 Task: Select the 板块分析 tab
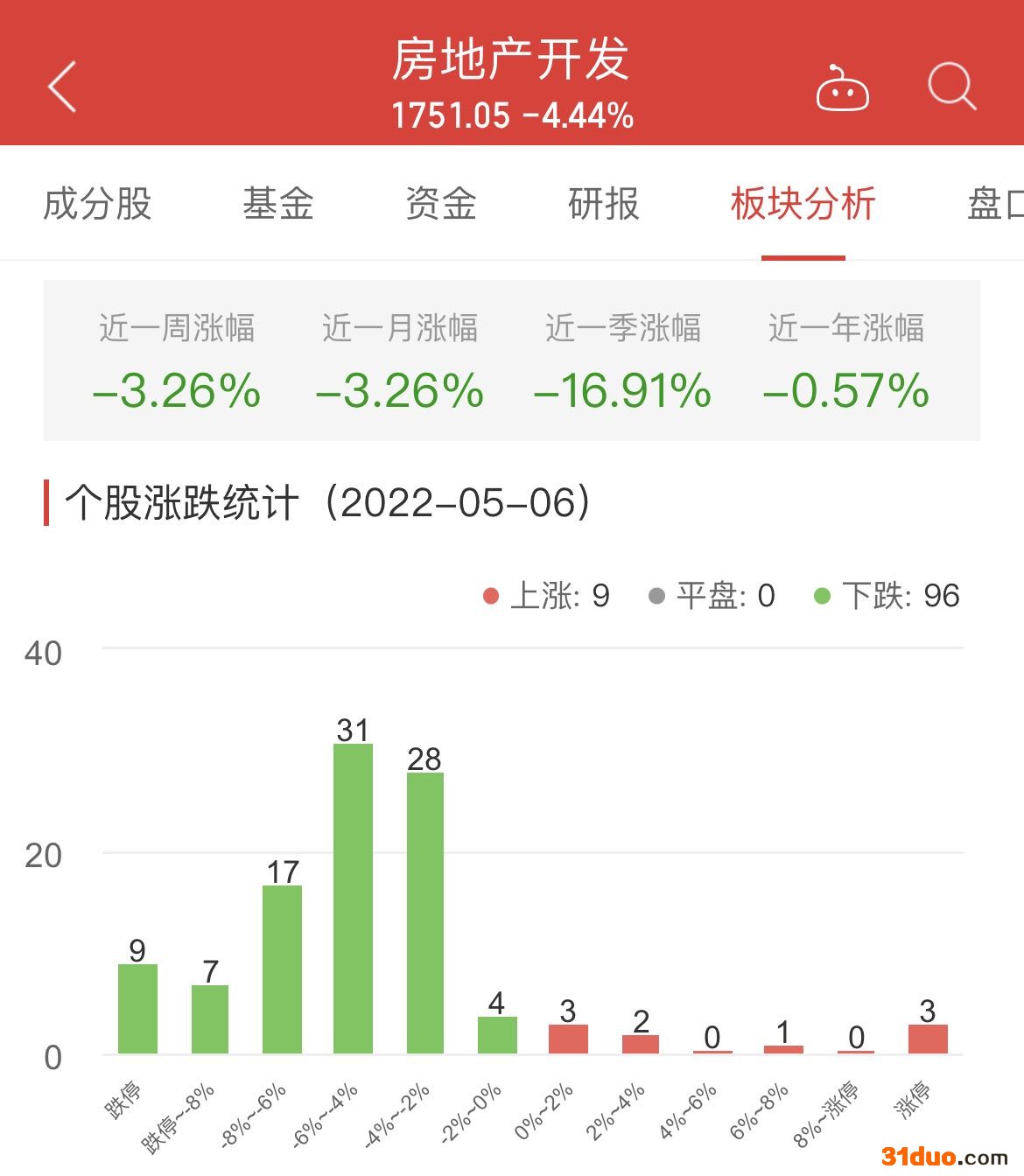click(x=803, y=204)
